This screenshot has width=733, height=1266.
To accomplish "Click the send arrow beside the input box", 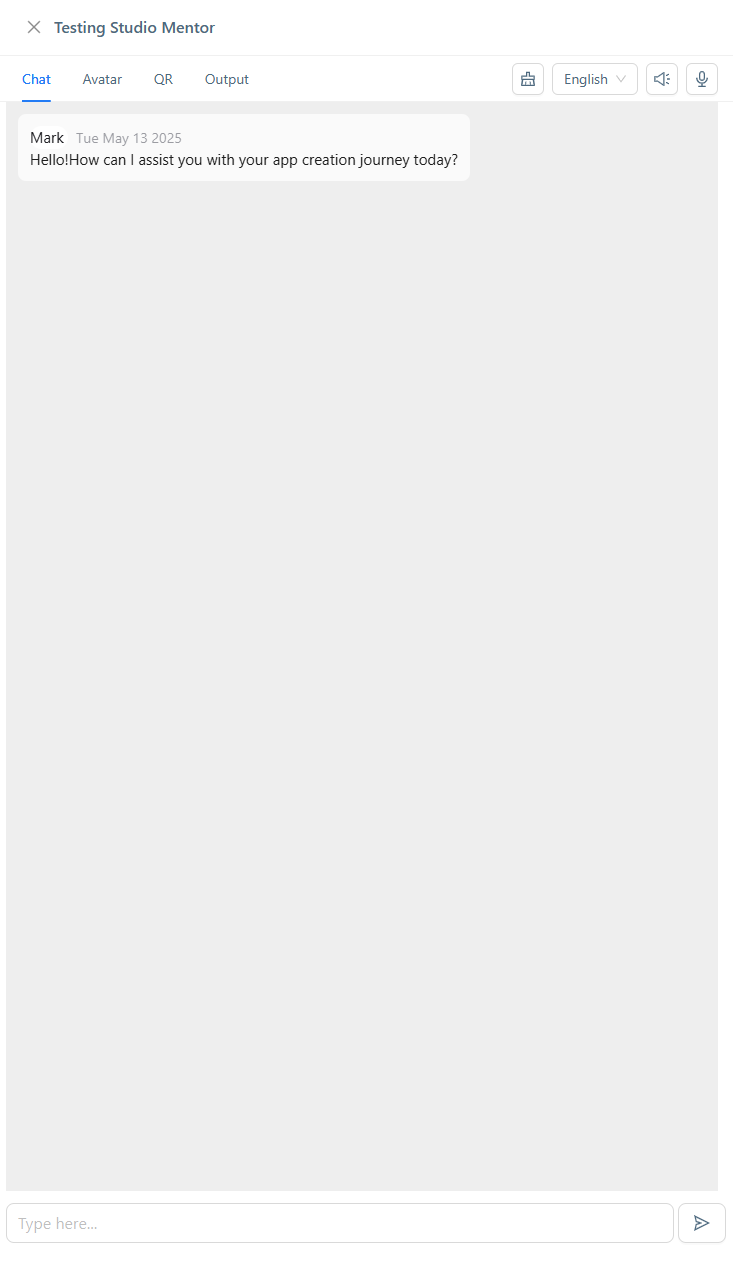I will [701, 1222].
